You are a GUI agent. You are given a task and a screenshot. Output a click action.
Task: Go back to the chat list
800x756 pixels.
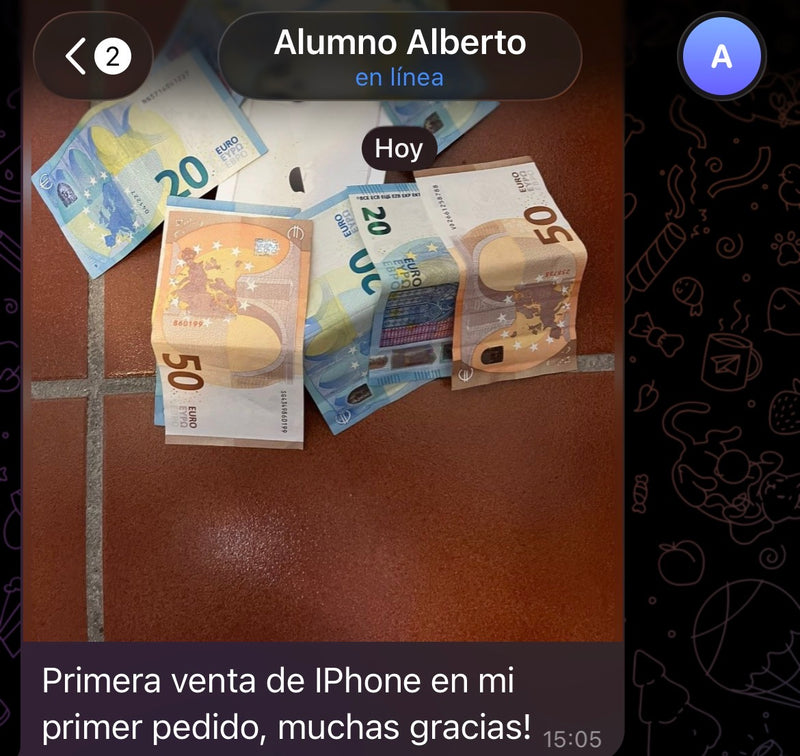pos(92,56)
